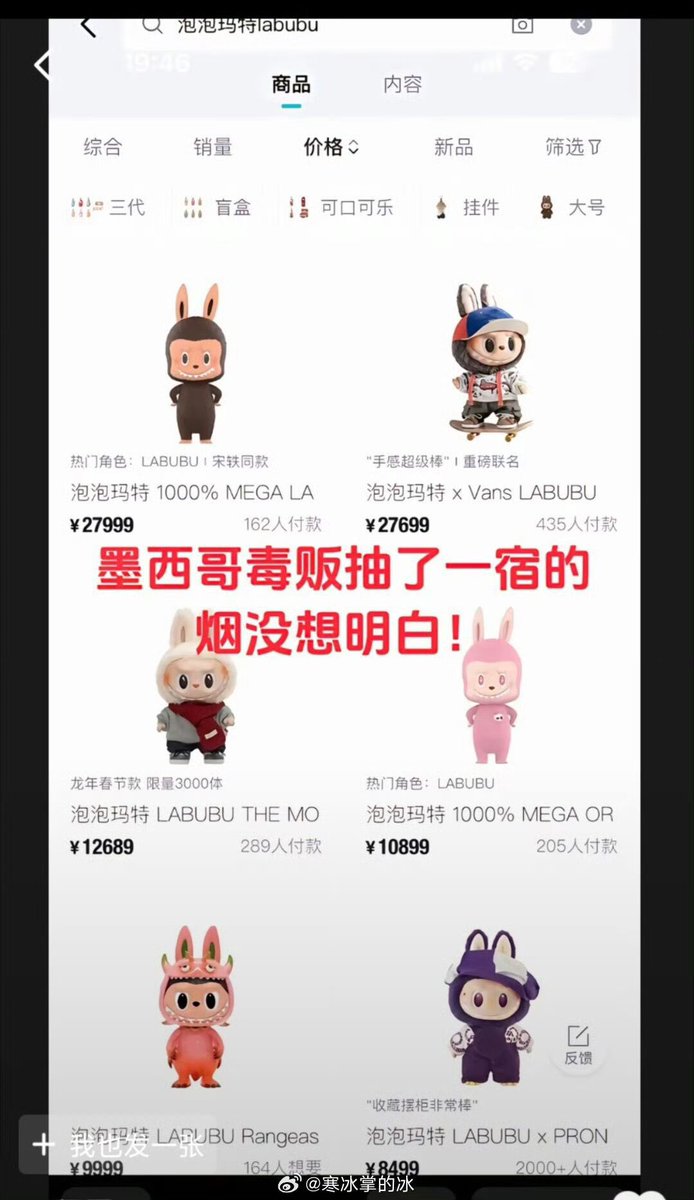Tap the 我也发一张 button

[x=117, y=1145]
